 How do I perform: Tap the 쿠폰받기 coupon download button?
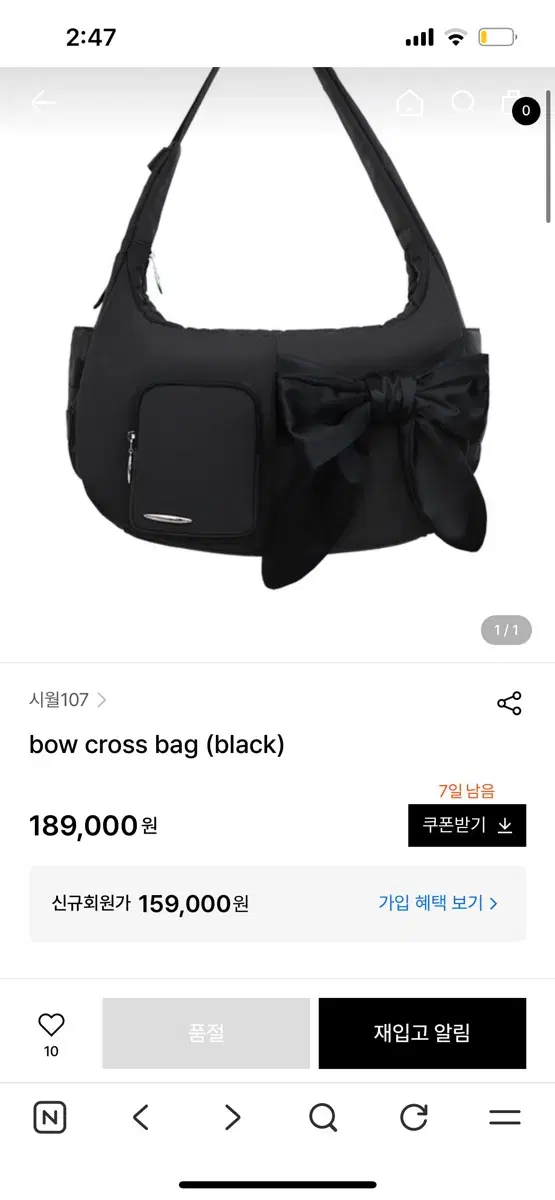[467, 825]
